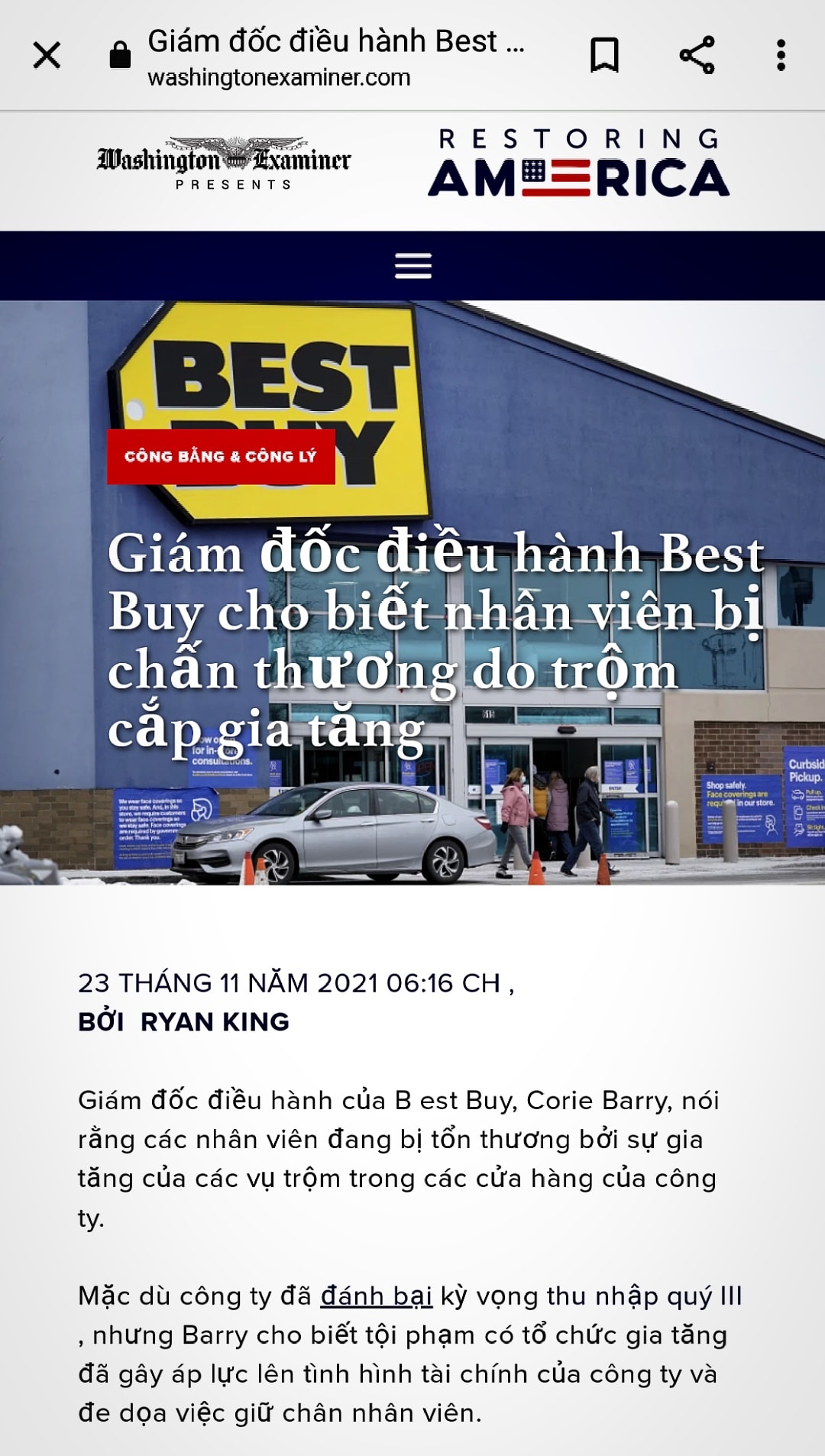Close the browser tab
Image resolution: width=825 pixels, height=1456 pixels.
[47, 55]
